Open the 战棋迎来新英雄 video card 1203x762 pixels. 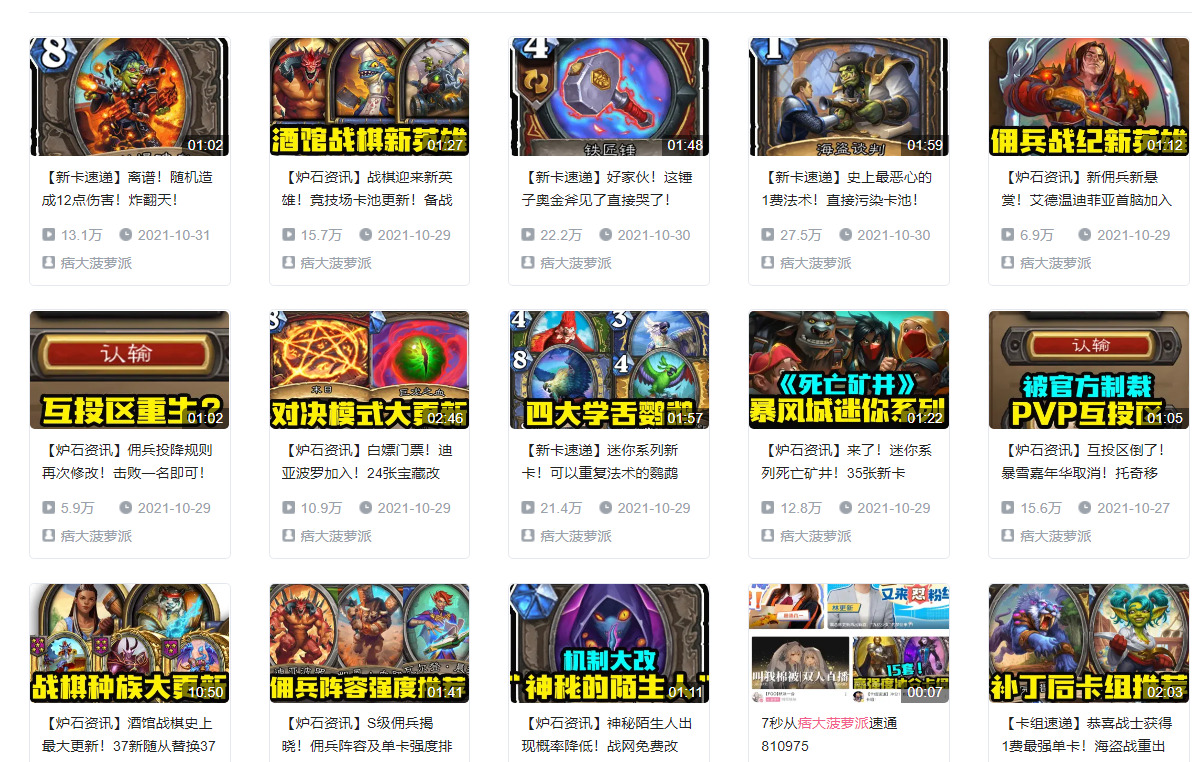click(x=369, y=97)
